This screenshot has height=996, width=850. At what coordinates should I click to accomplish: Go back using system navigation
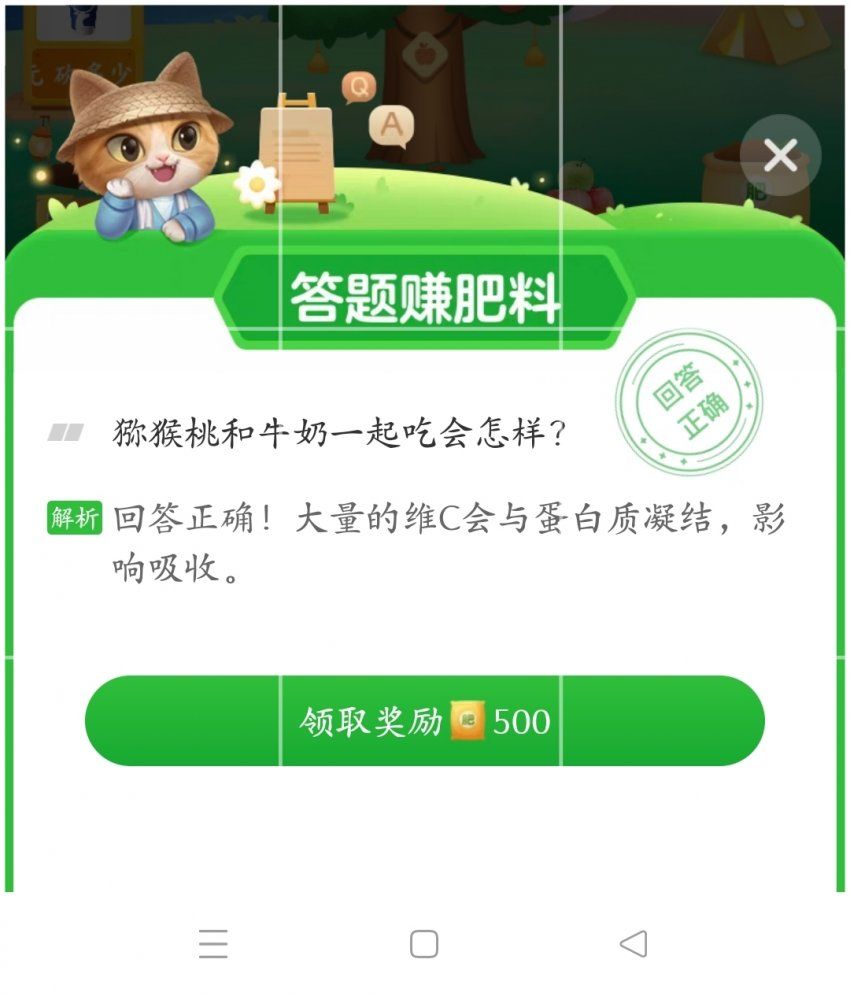click(633, 943)
